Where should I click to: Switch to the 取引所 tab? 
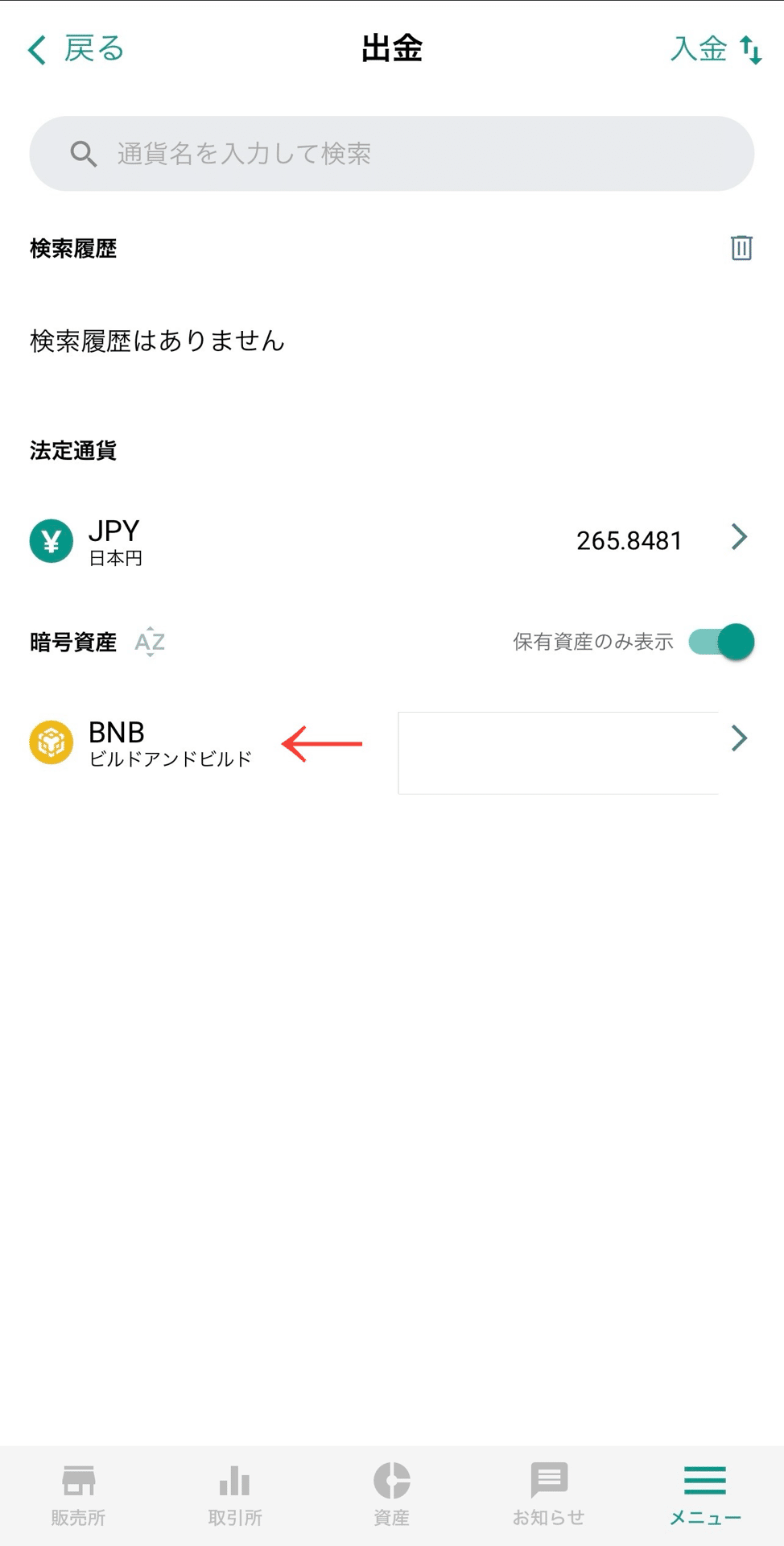(x=235, y=1495)
